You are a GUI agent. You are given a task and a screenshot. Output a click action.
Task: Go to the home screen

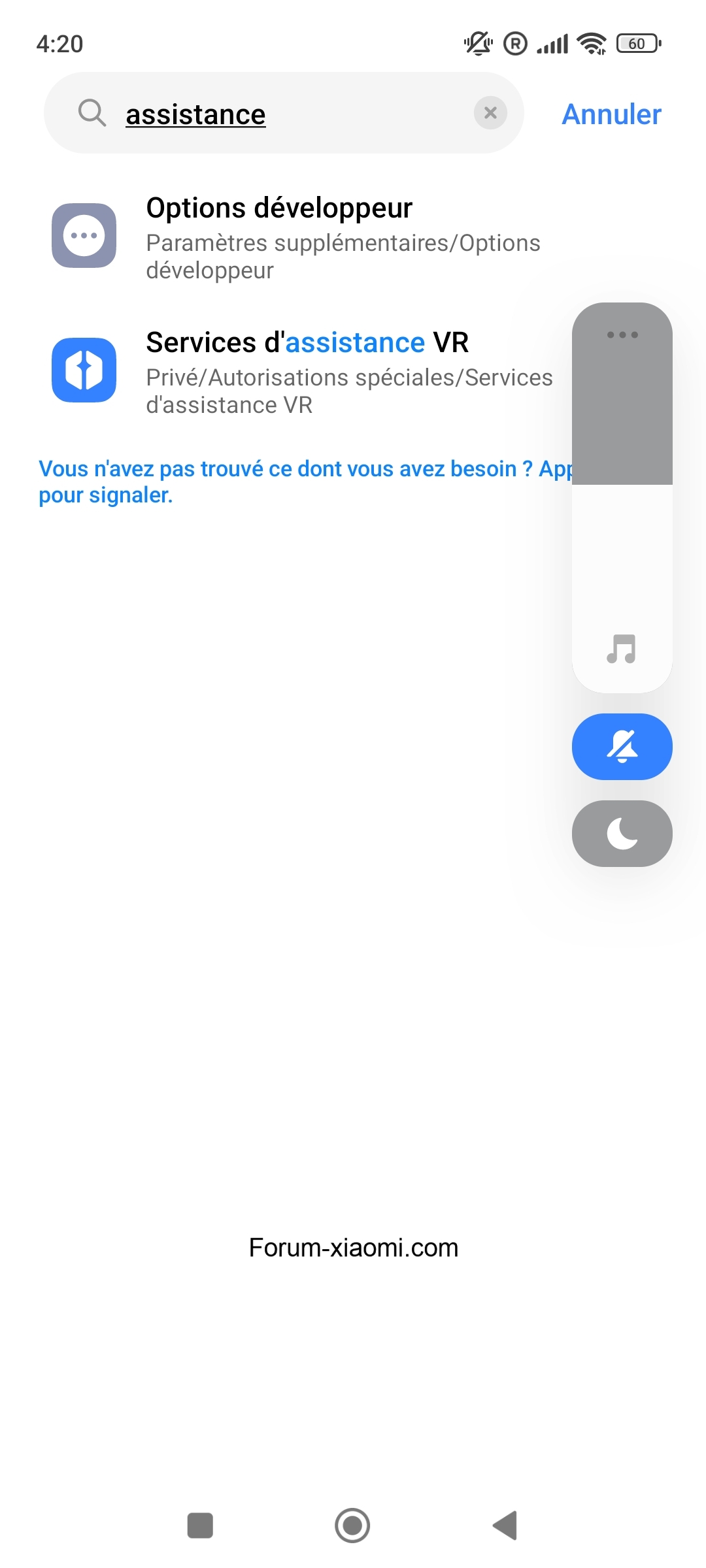click(x=352, y=1526)
